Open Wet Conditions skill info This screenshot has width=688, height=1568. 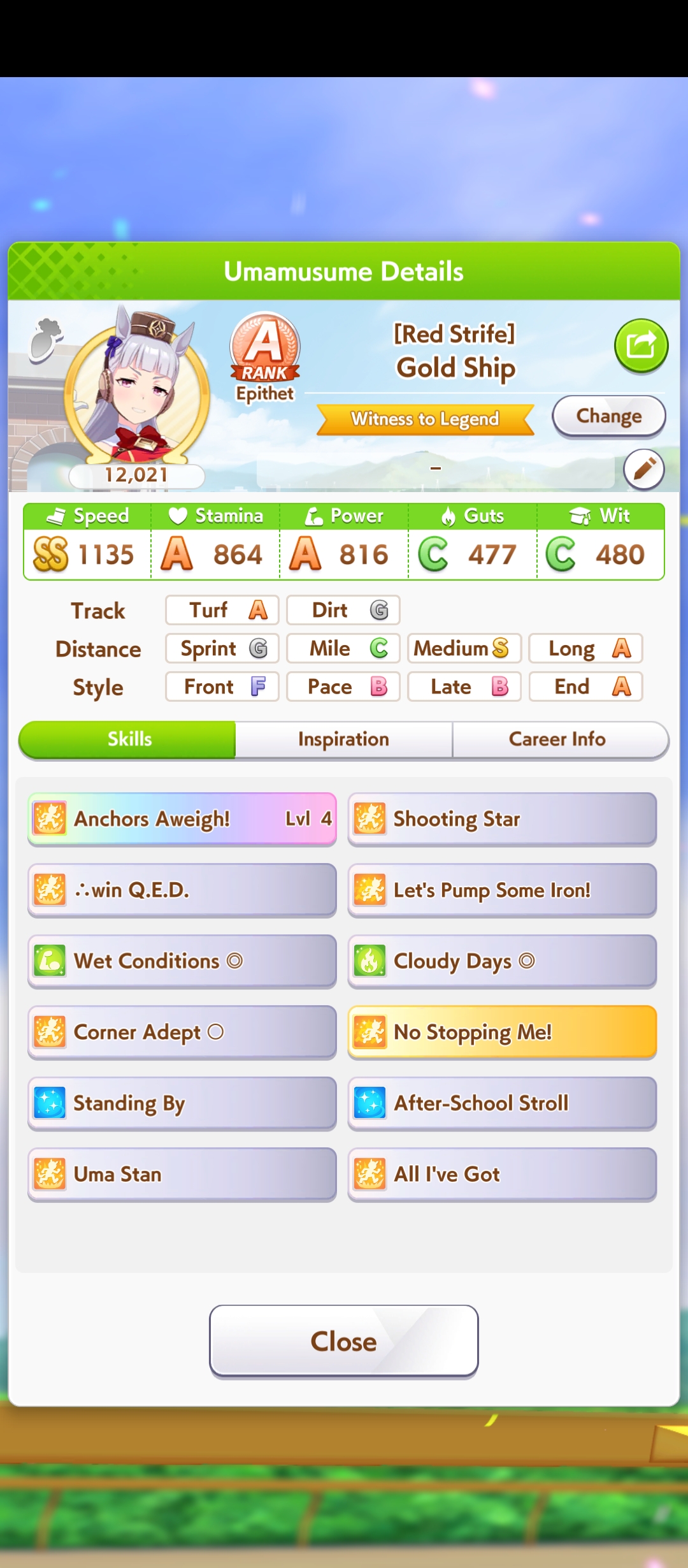point(182,961)
